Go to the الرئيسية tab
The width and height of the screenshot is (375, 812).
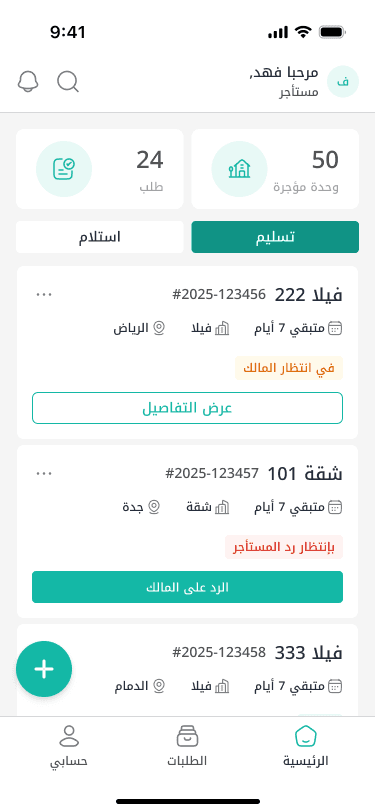click(306, 746)
